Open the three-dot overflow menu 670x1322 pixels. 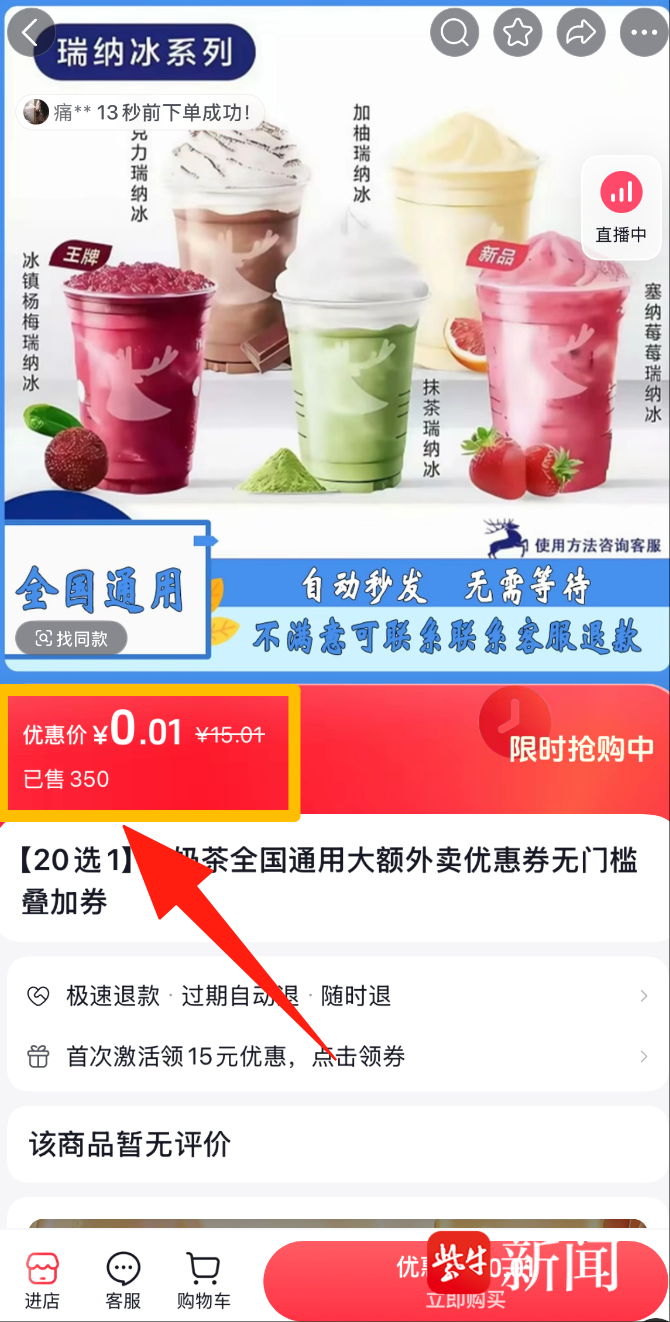click(643, 33)
